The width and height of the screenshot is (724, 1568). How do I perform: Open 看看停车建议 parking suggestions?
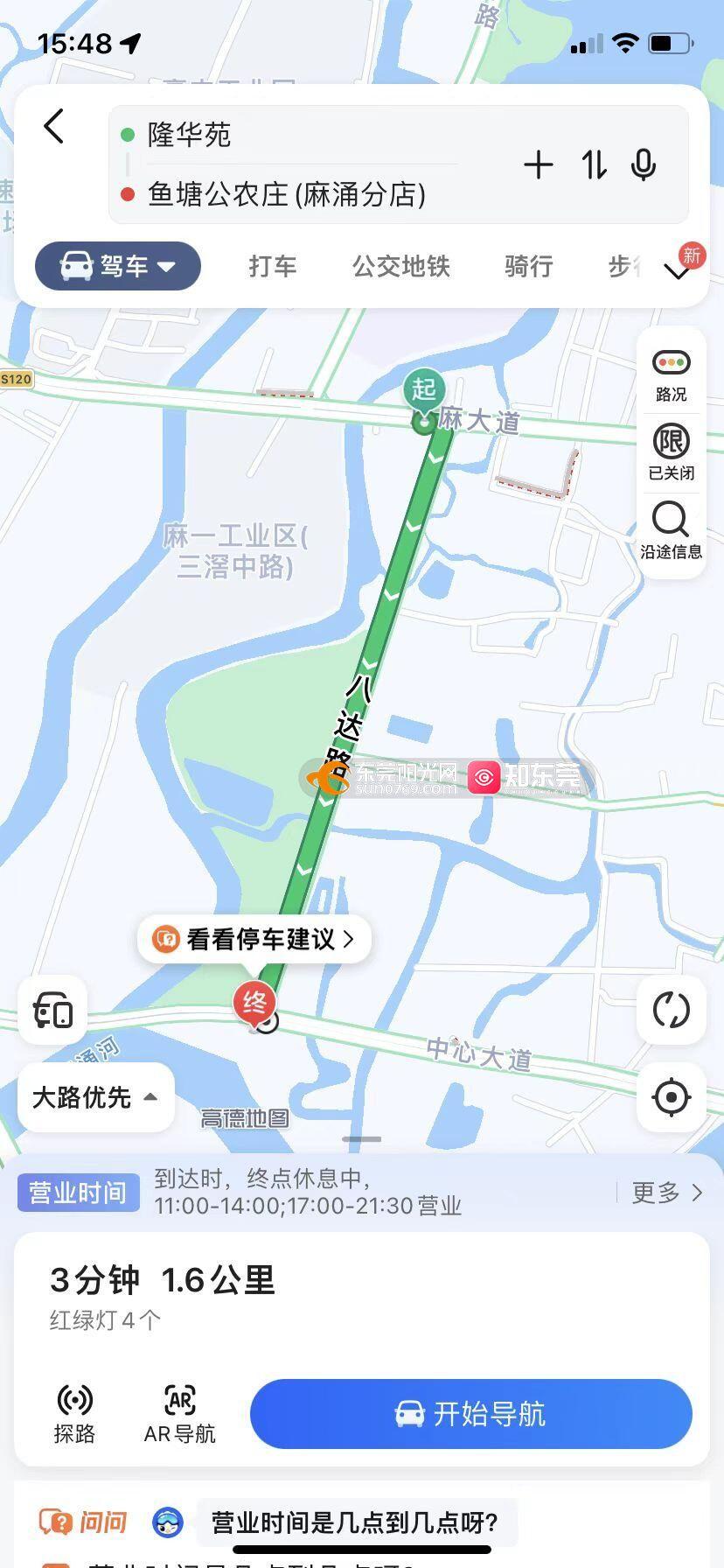pos(254,939)
